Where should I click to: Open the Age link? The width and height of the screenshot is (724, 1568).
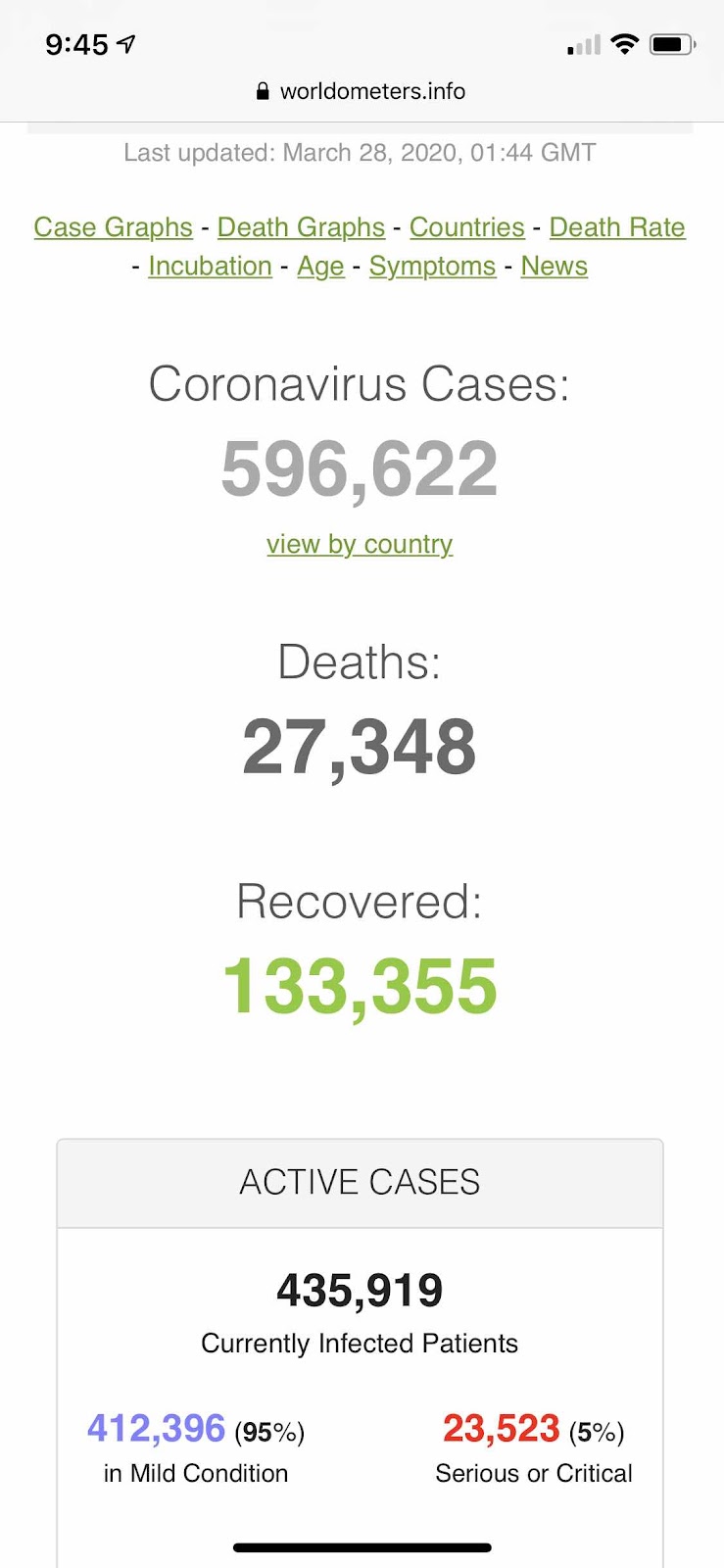pos(320,267)
